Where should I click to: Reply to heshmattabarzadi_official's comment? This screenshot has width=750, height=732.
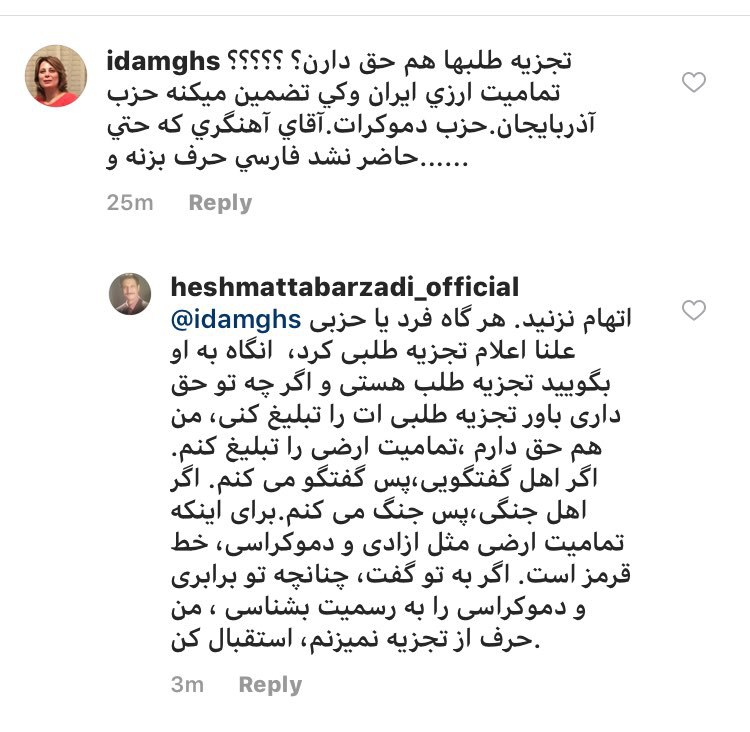[x=270, y=685]
